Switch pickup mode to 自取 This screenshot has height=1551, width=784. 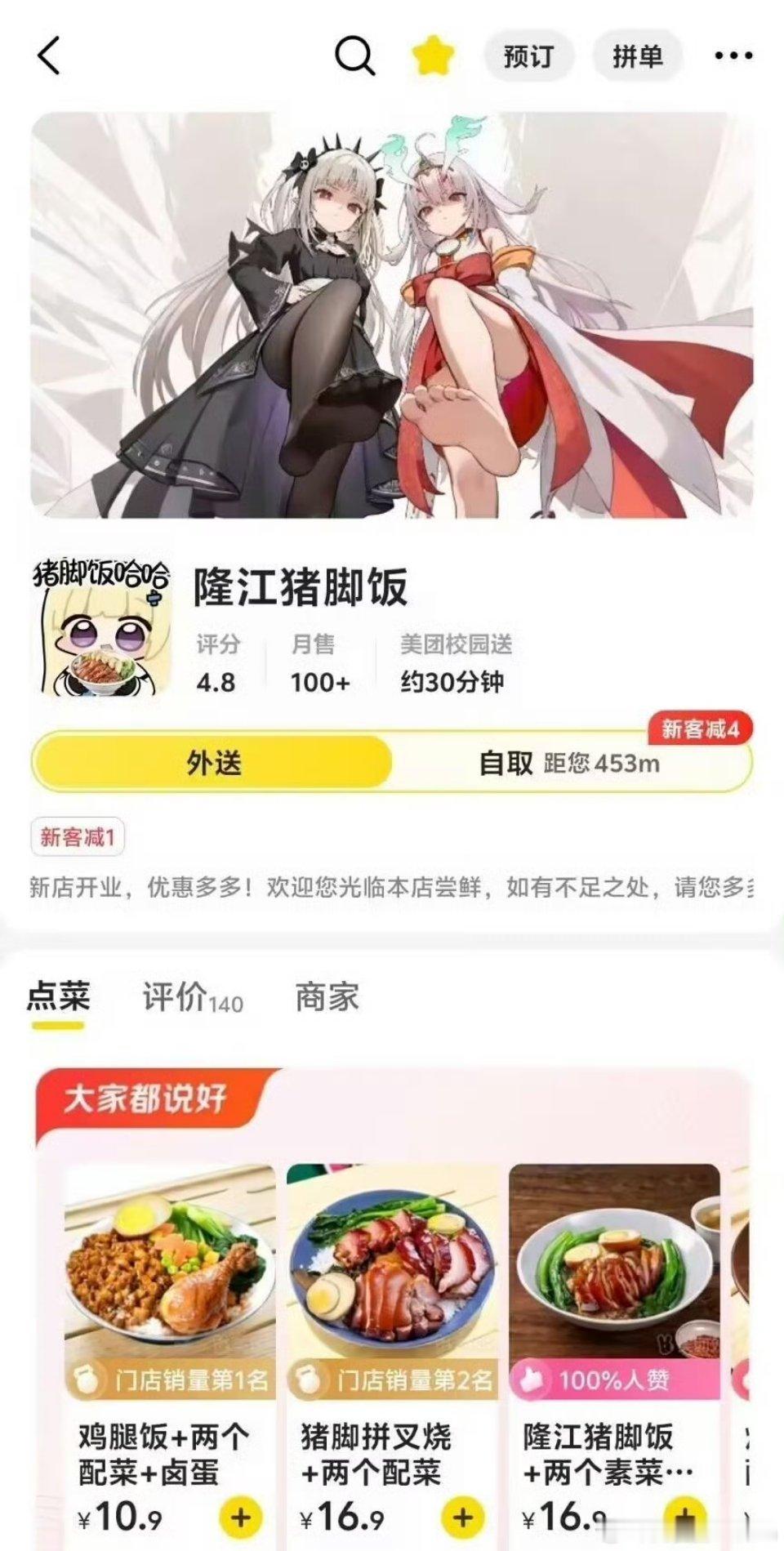click(x=502, y=766)
